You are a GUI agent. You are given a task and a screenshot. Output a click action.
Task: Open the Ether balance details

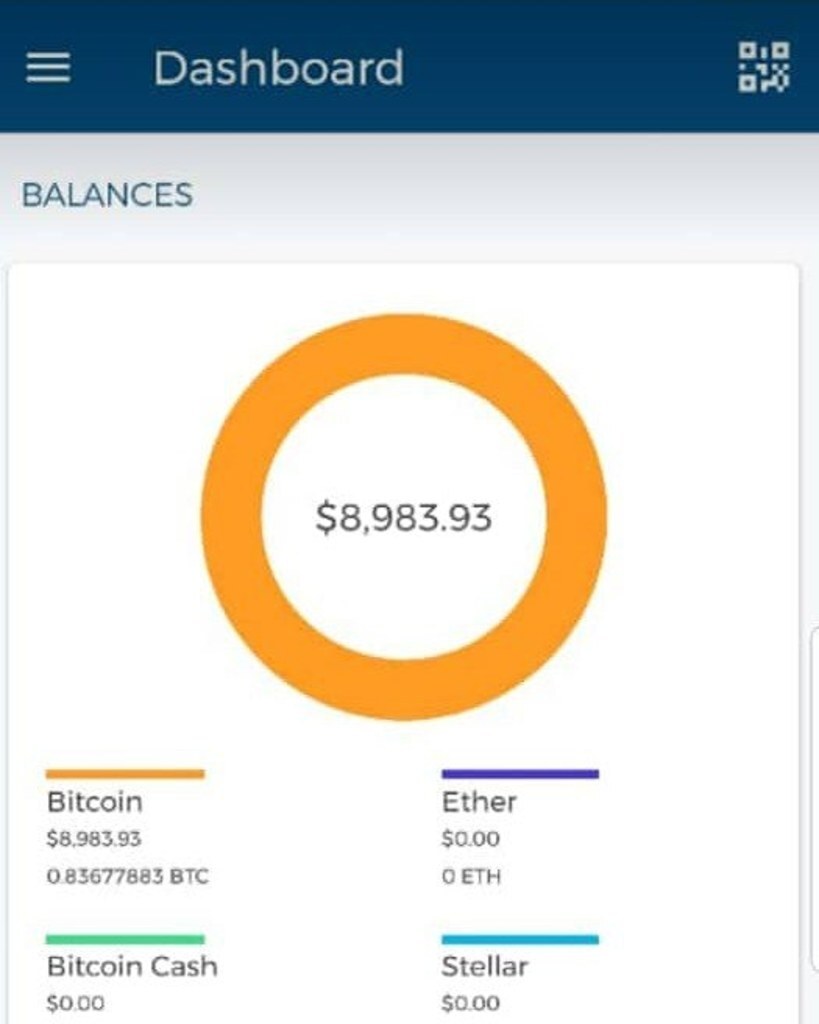tap(480, 802)
